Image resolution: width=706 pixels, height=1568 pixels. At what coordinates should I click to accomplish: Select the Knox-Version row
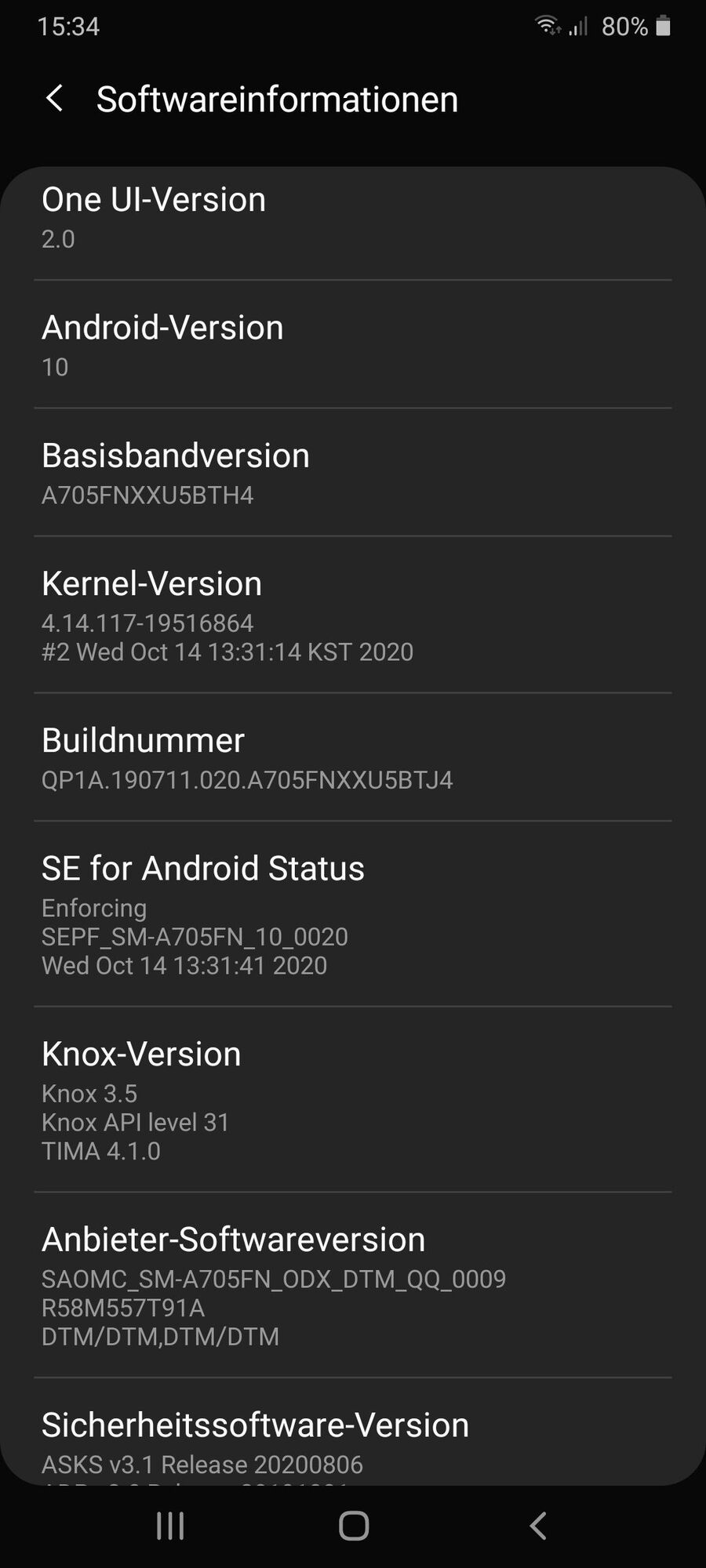click(353, 1100)
